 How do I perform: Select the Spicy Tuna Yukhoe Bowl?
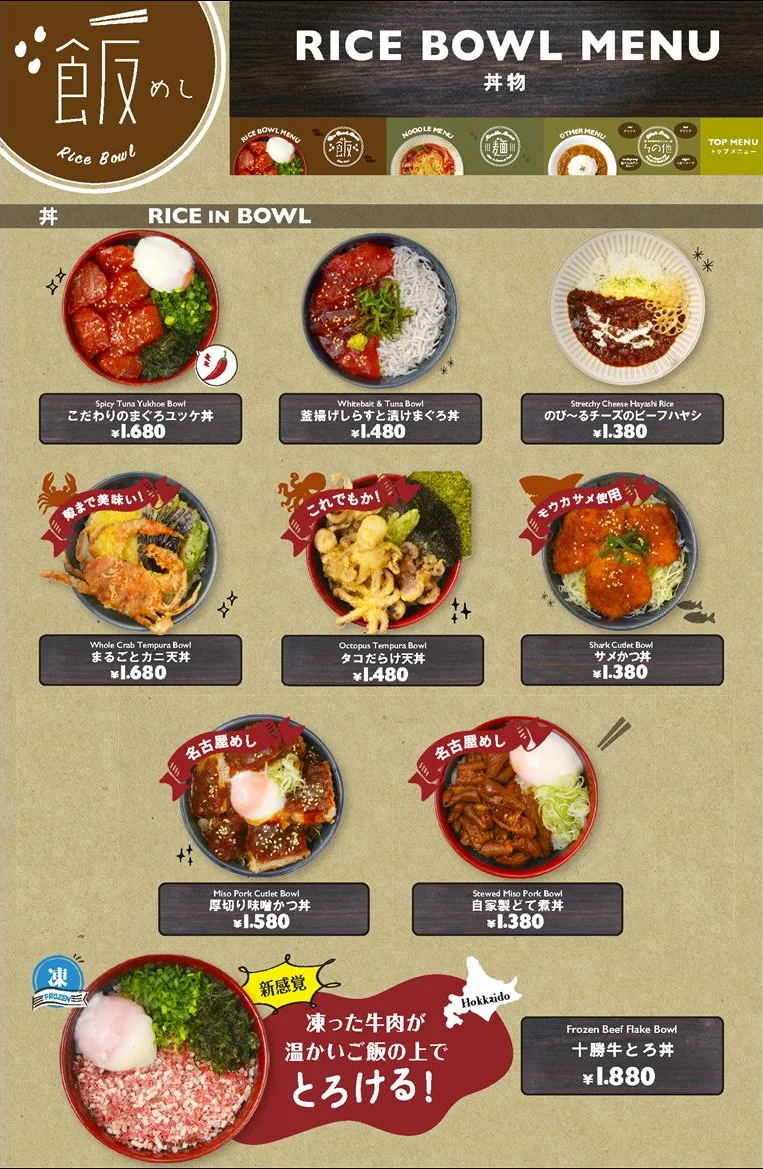tap(140, 419)
